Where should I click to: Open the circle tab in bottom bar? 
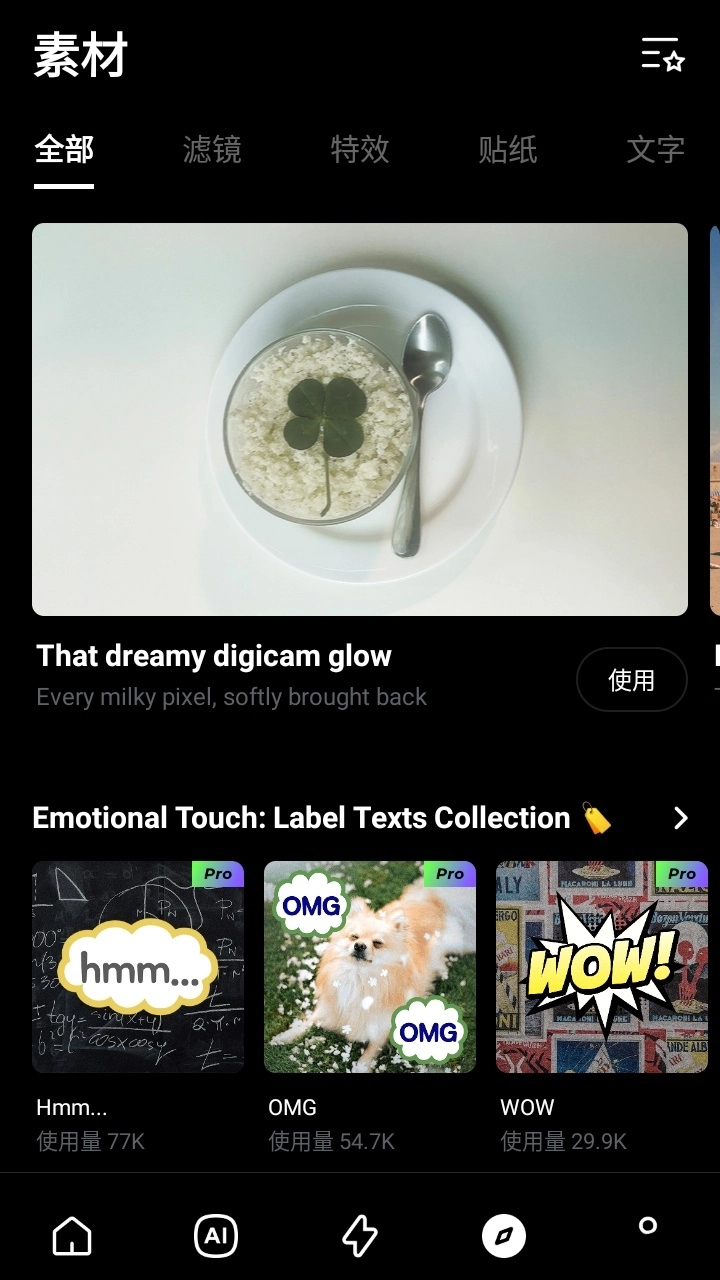[648, 1226]
